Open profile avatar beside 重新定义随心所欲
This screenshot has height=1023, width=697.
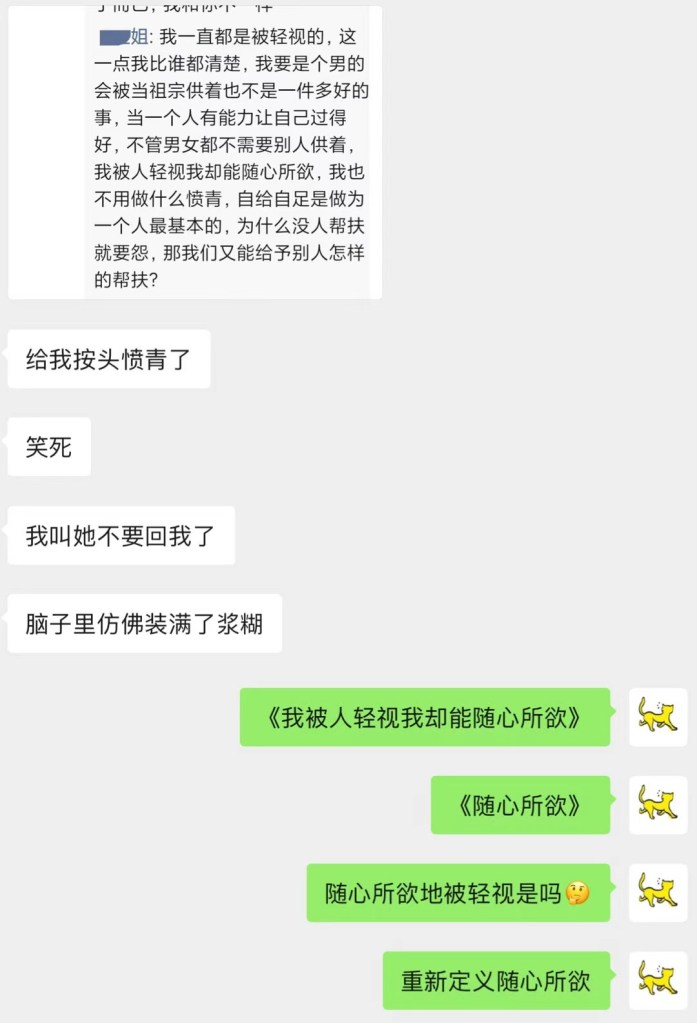[x=658, y=980]
